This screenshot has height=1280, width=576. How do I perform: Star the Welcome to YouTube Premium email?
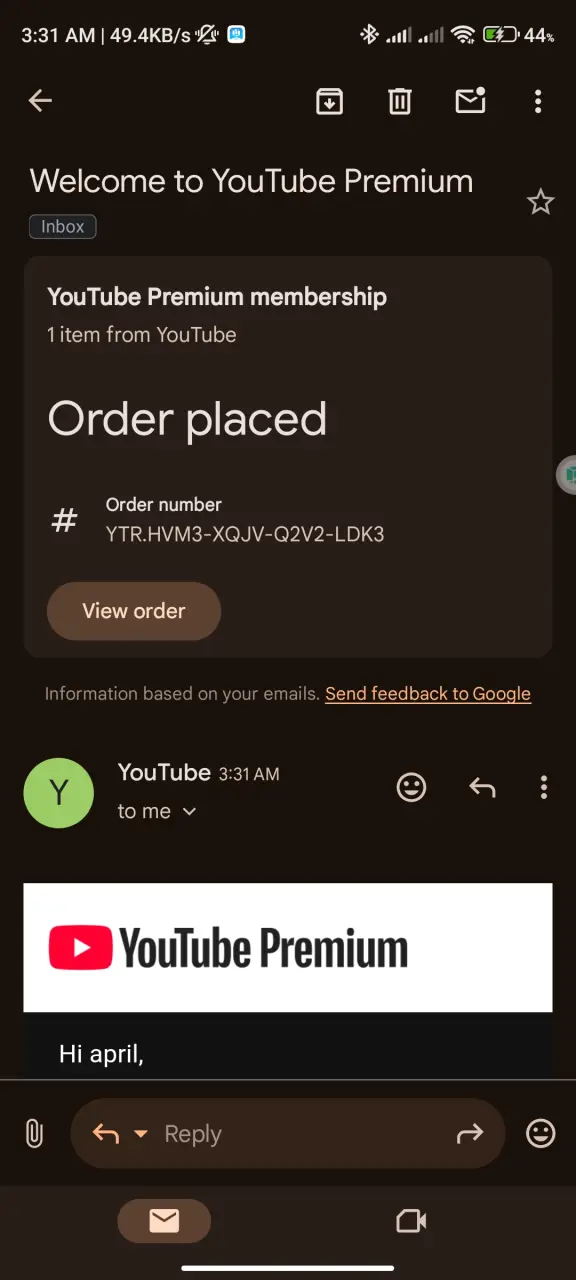pos(540,203)
